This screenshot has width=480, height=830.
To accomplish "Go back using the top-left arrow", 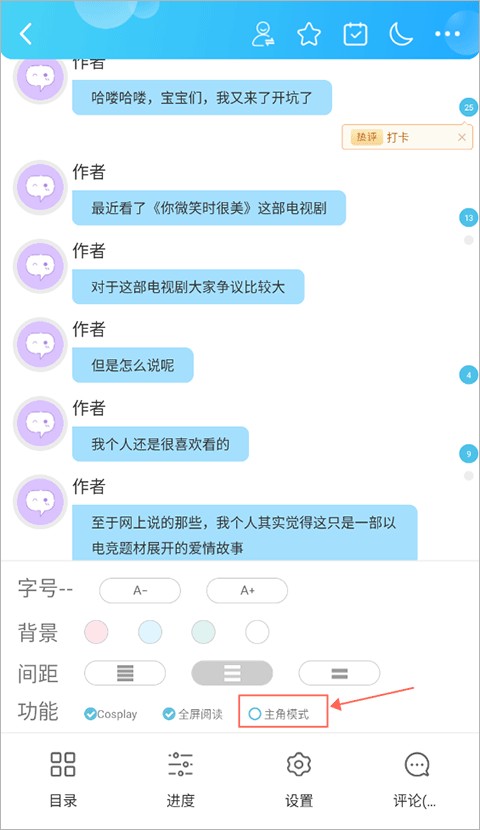I will point(26,34).
